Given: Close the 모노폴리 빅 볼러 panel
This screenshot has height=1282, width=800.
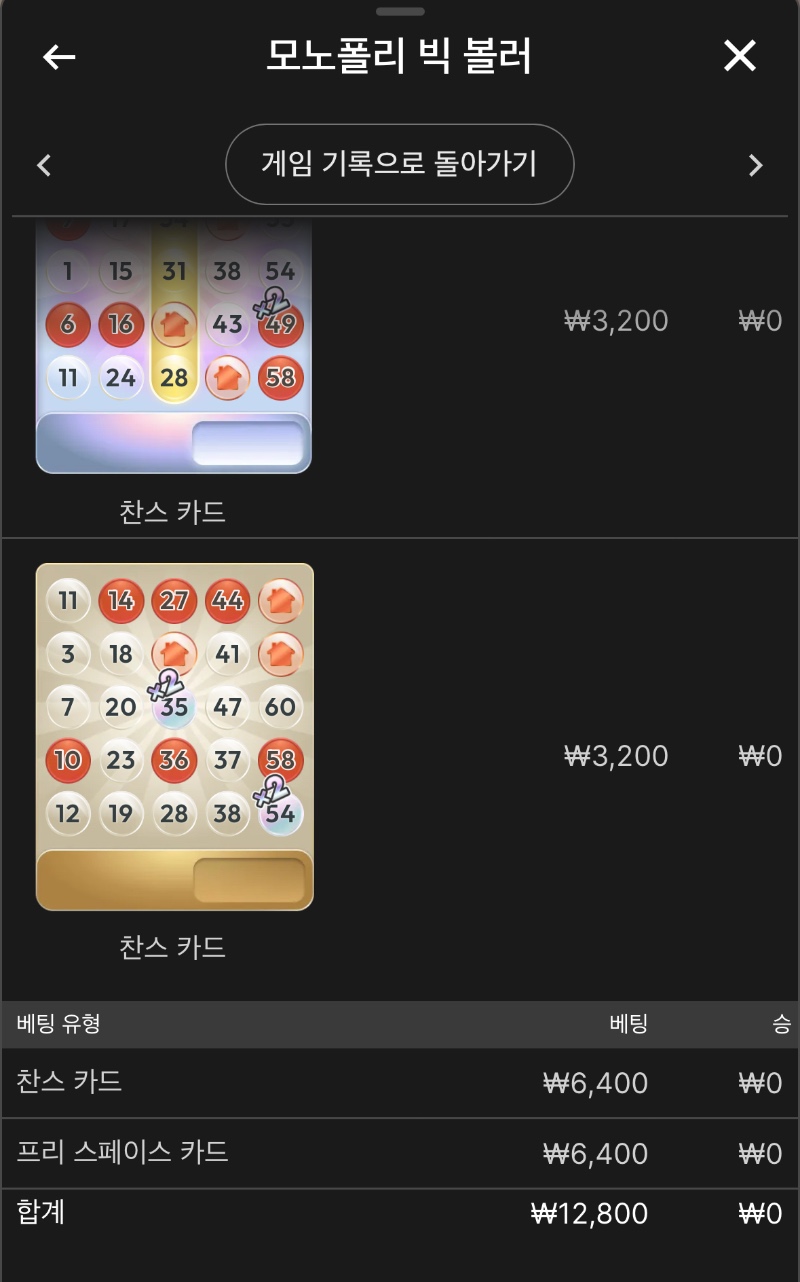Looking at the screenshot, I should coord(740,56).
